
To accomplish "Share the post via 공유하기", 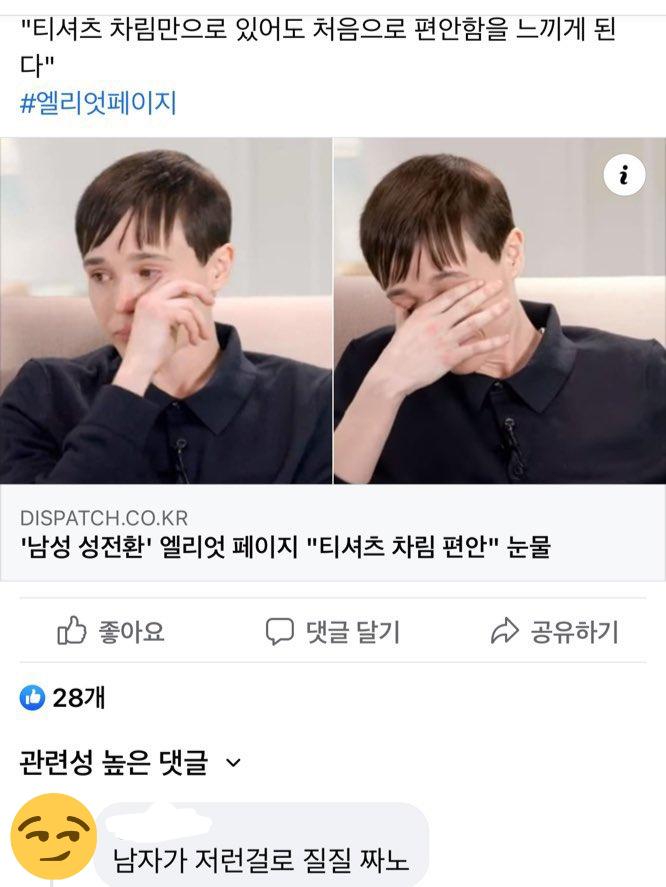I will (x=554, y=631).
